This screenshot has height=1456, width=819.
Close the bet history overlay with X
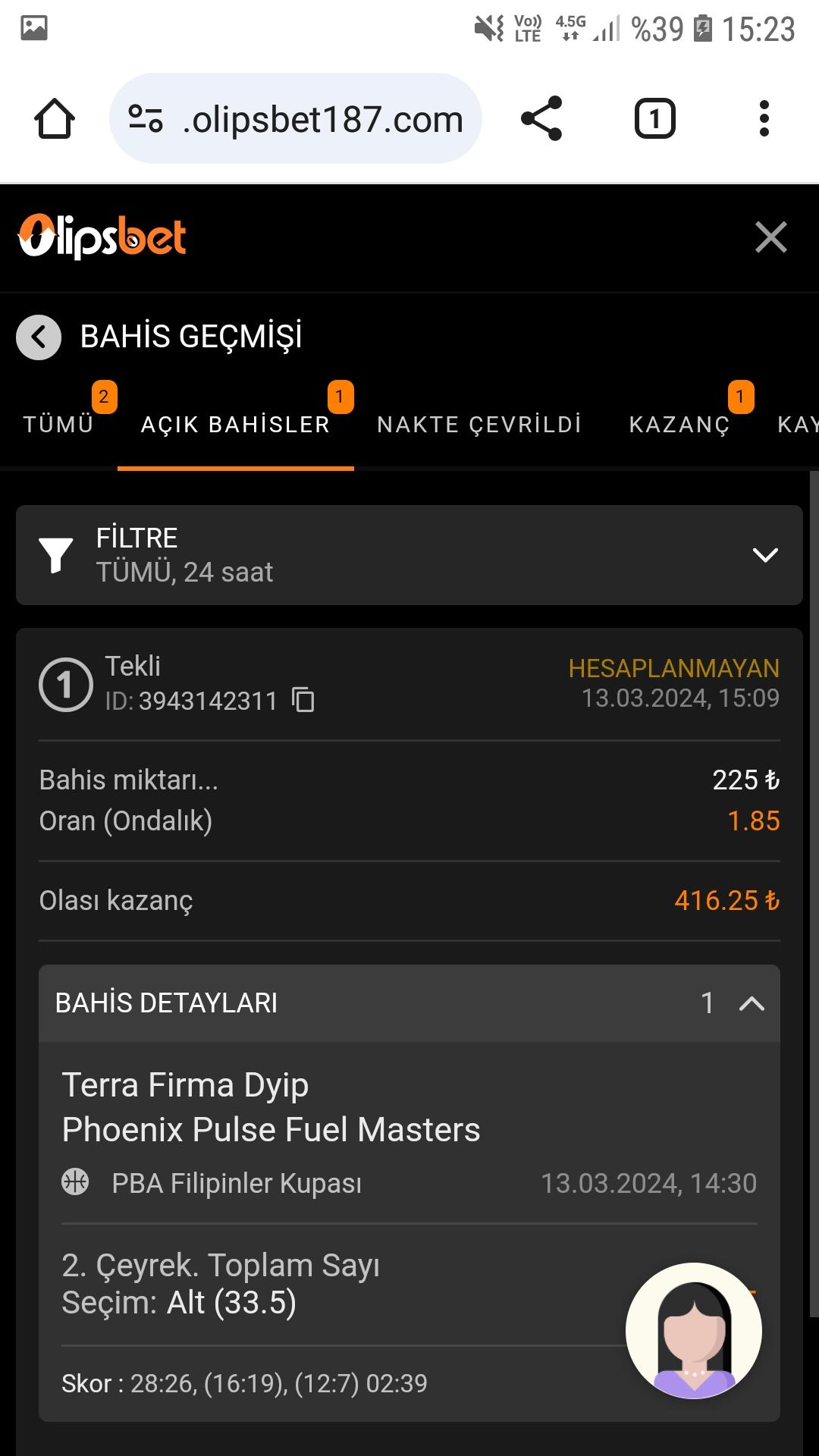click(x=771, y=237)
